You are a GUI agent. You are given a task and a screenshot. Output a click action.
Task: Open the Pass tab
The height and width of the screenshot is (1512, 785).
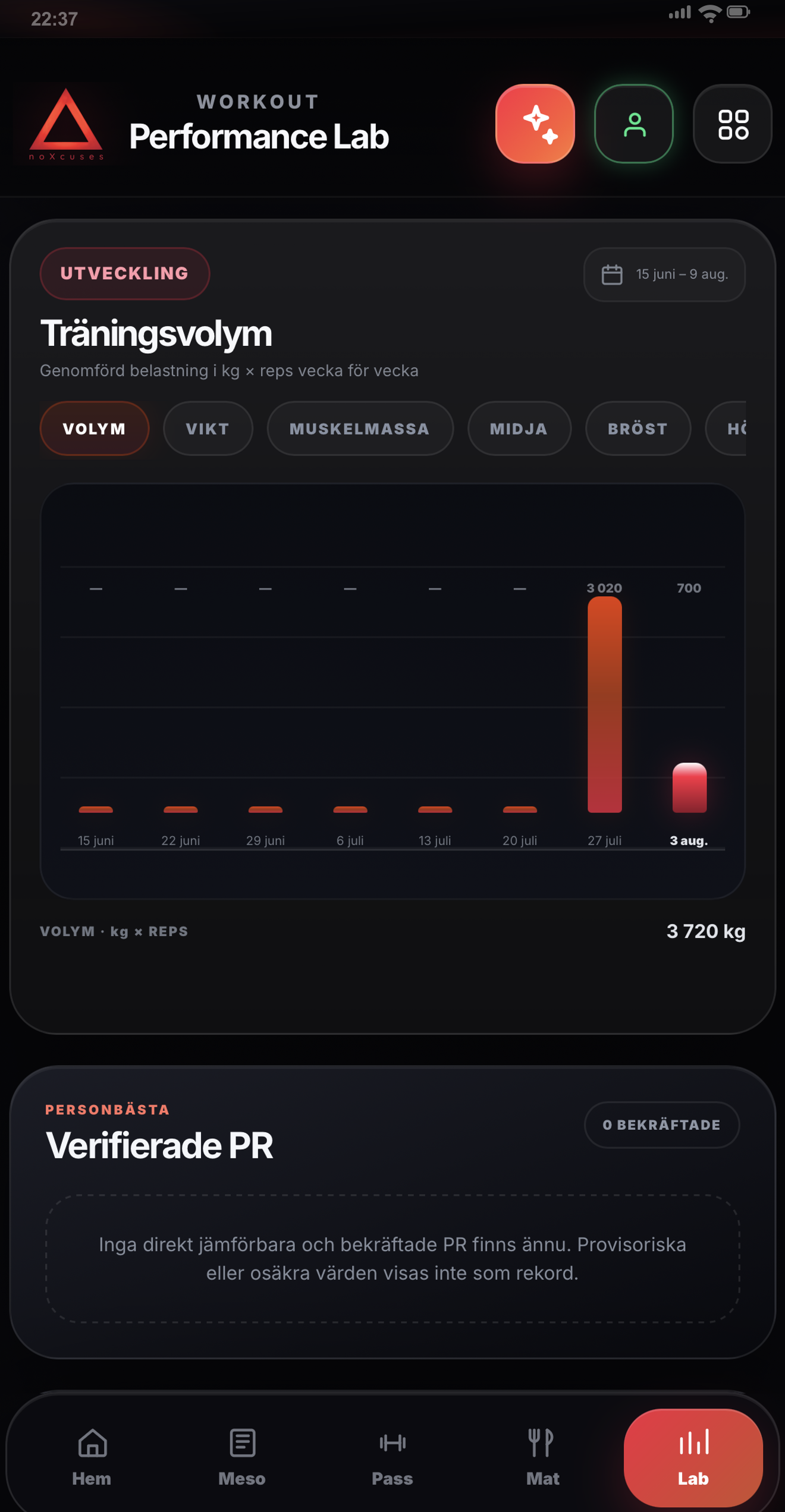pos(392,1457)
